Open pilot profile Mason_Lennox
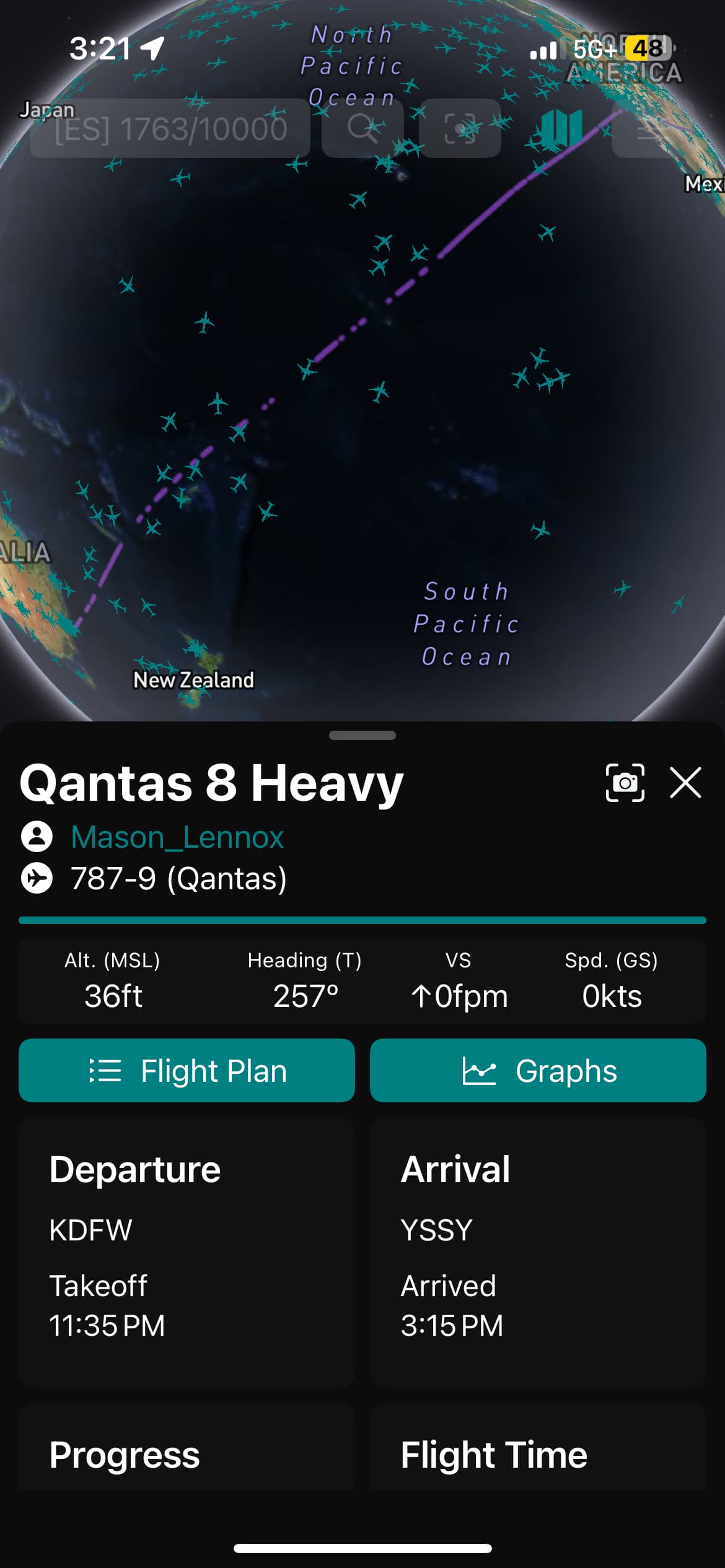Screen dimensions: 725x1568 [x=177, y=837]
